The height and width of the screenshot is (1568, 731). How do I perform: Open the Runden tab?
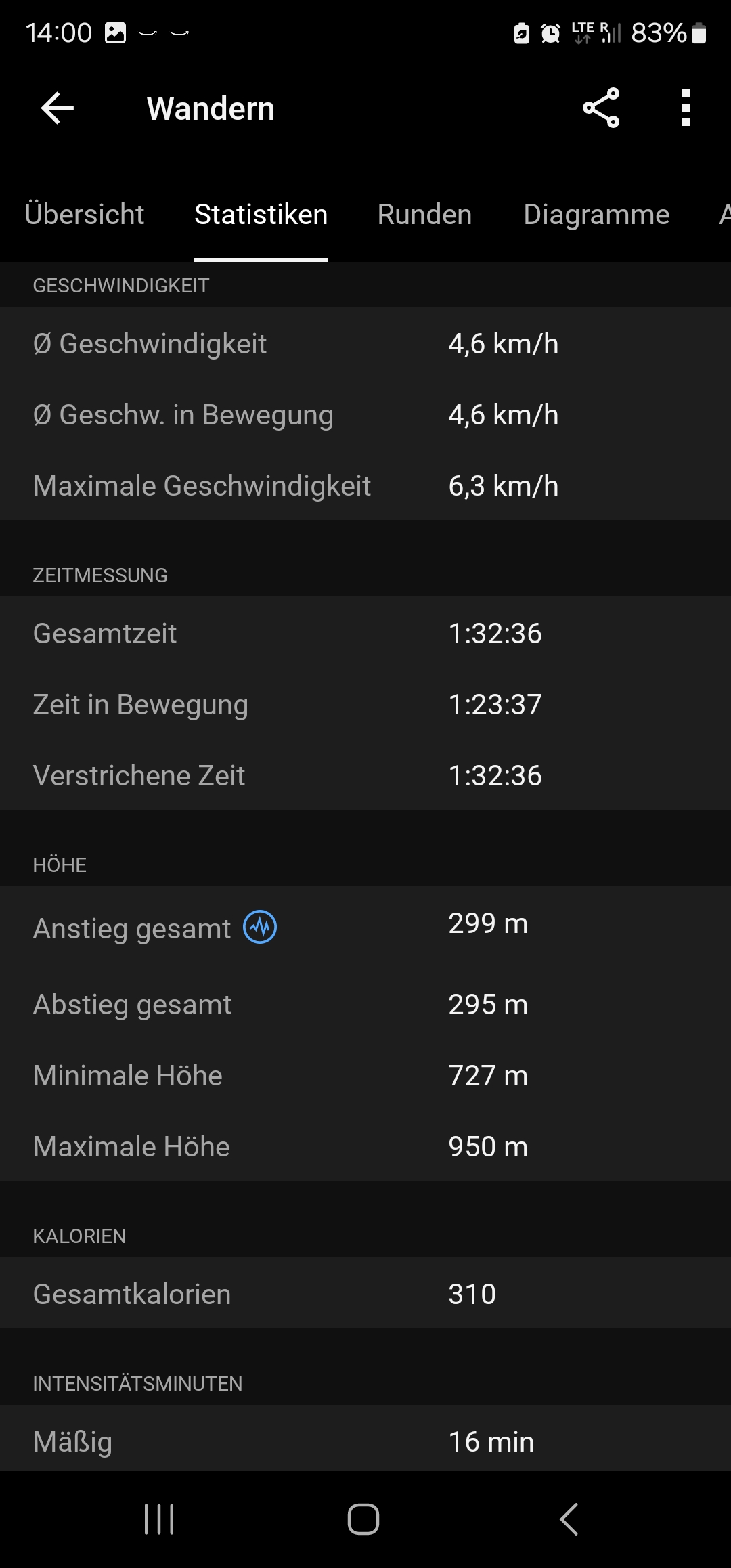[x=424, y=215]
